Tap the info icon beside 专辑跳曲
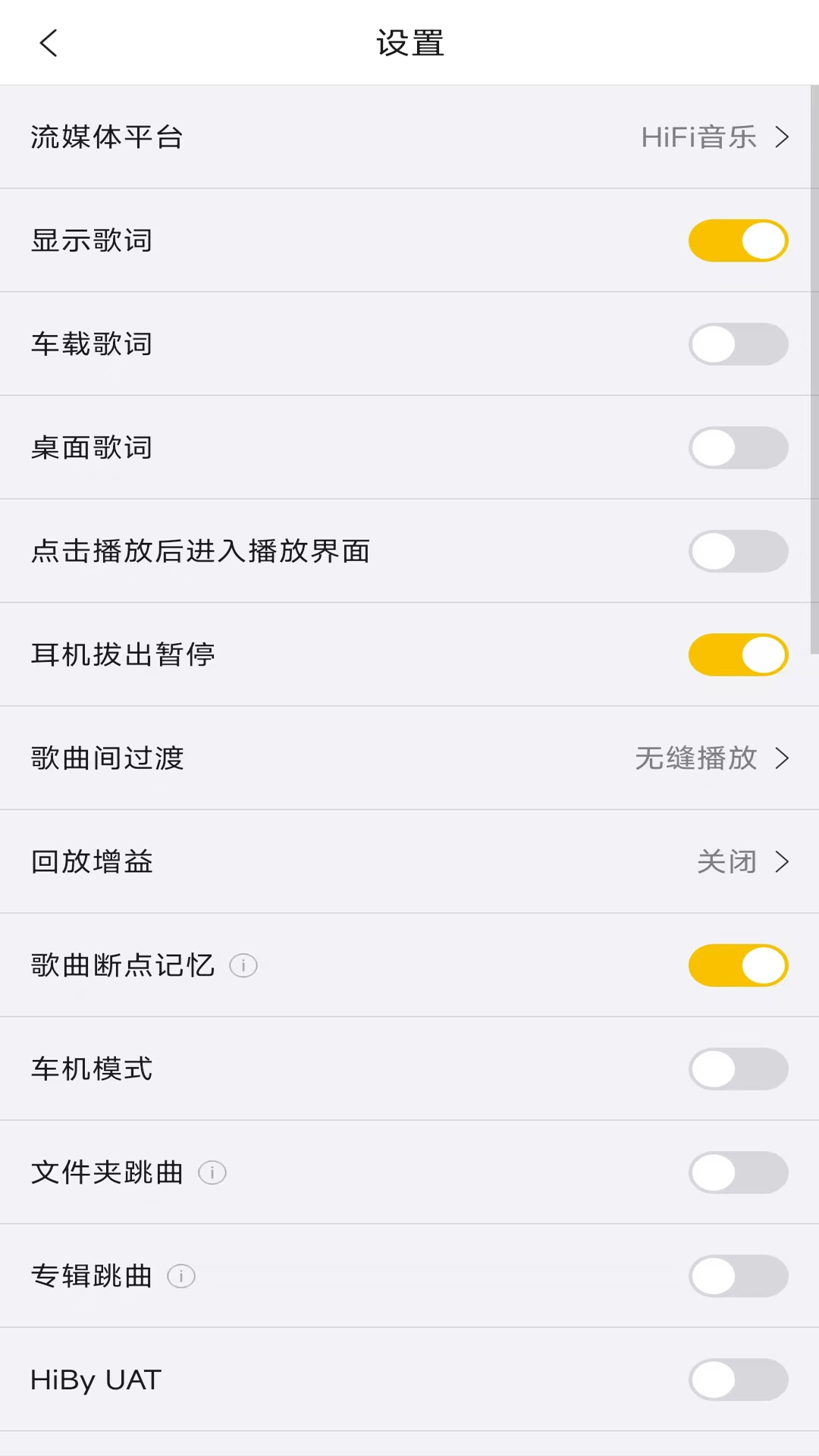819x1456 pixels. tap(181, 1276)
